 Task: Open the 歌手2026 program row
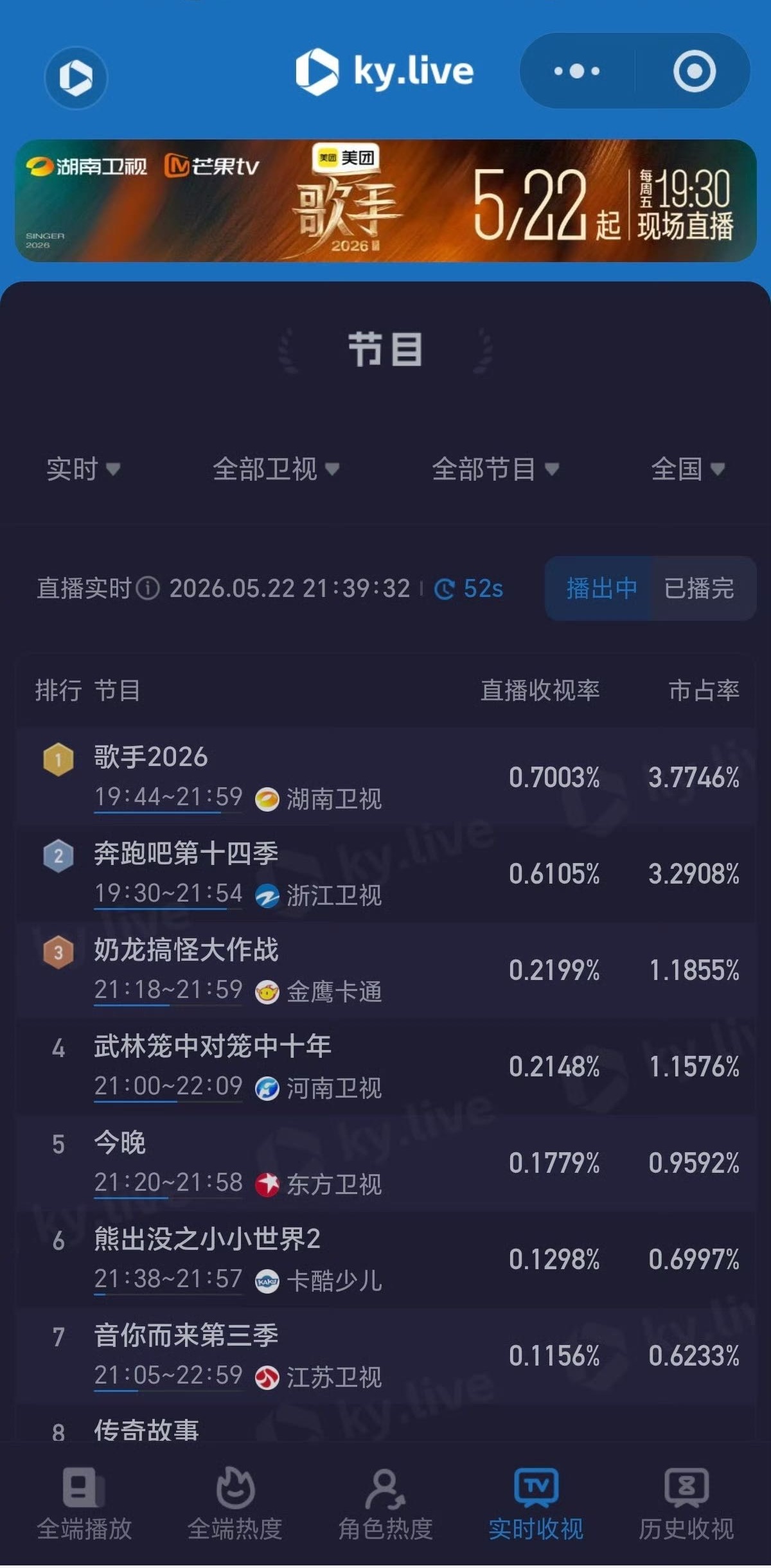coord(385,777)
